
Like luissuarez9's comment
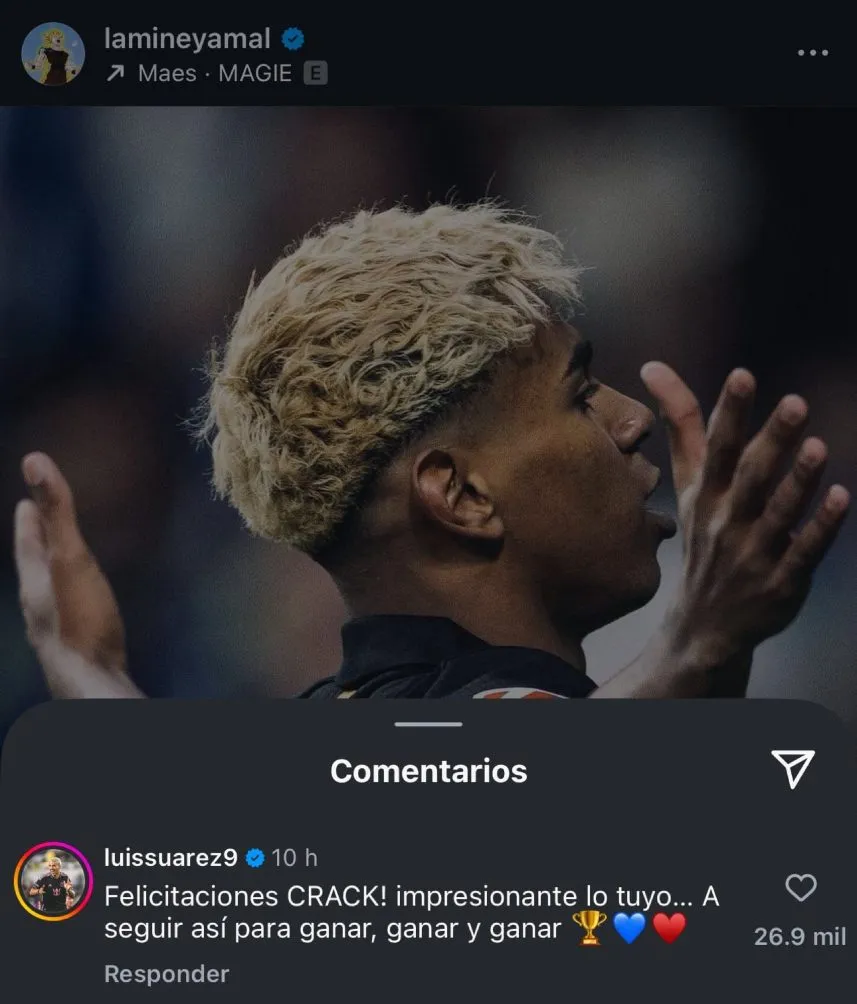801,888
